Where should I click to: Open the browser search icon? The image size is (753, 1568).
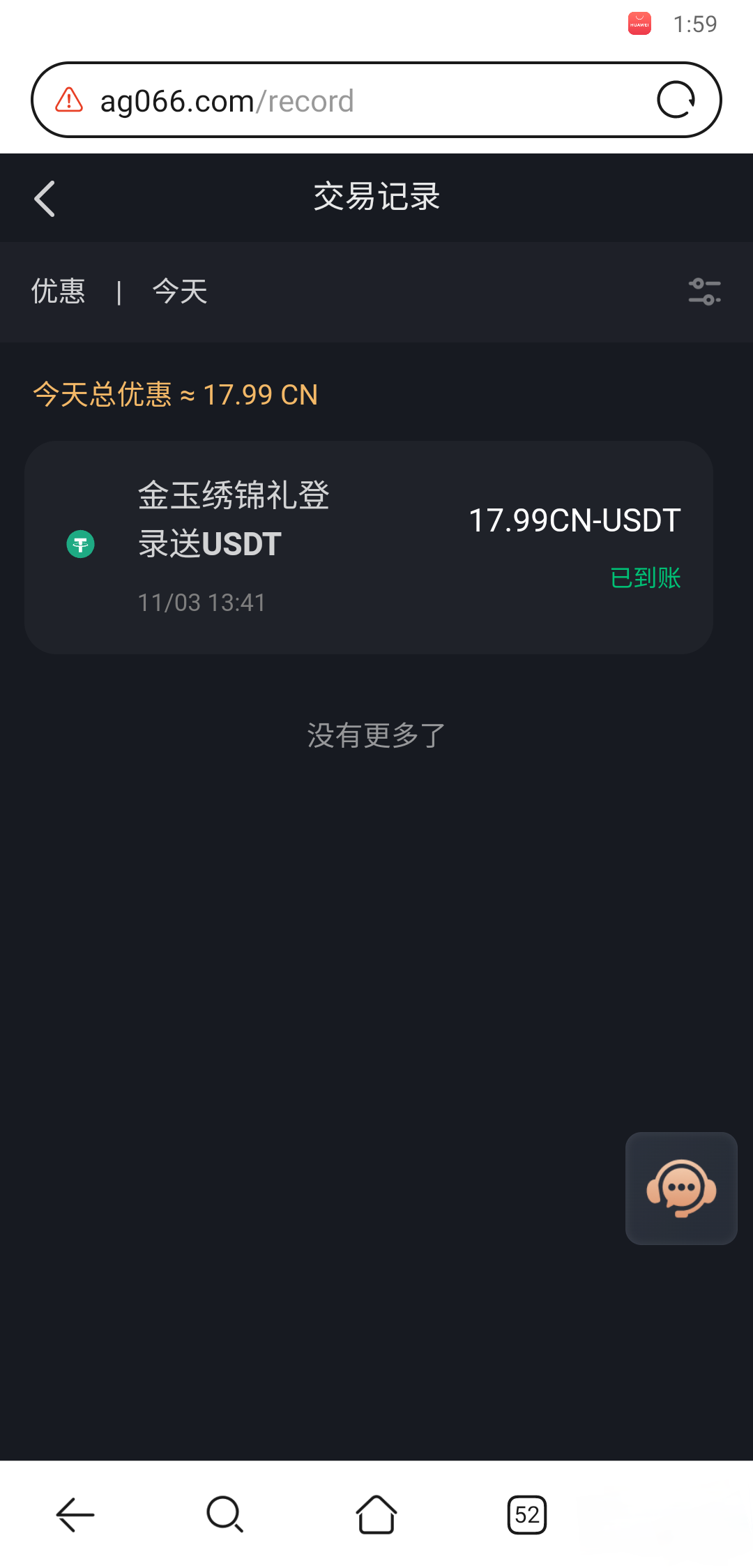click(225, 1514)
